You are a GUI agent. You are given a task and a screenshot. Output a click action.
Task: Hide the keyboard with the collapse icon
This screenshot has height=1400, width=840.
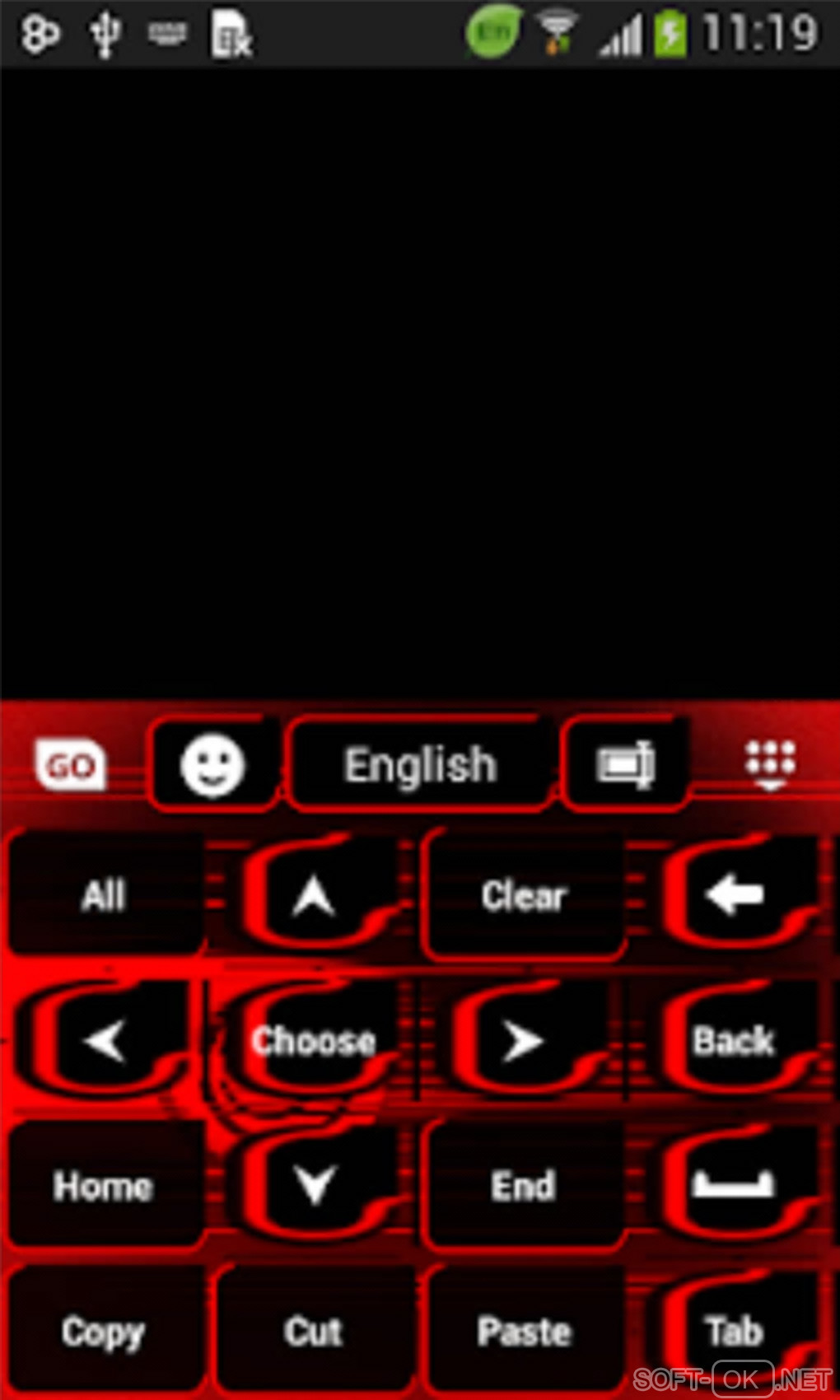pos(769,764)
